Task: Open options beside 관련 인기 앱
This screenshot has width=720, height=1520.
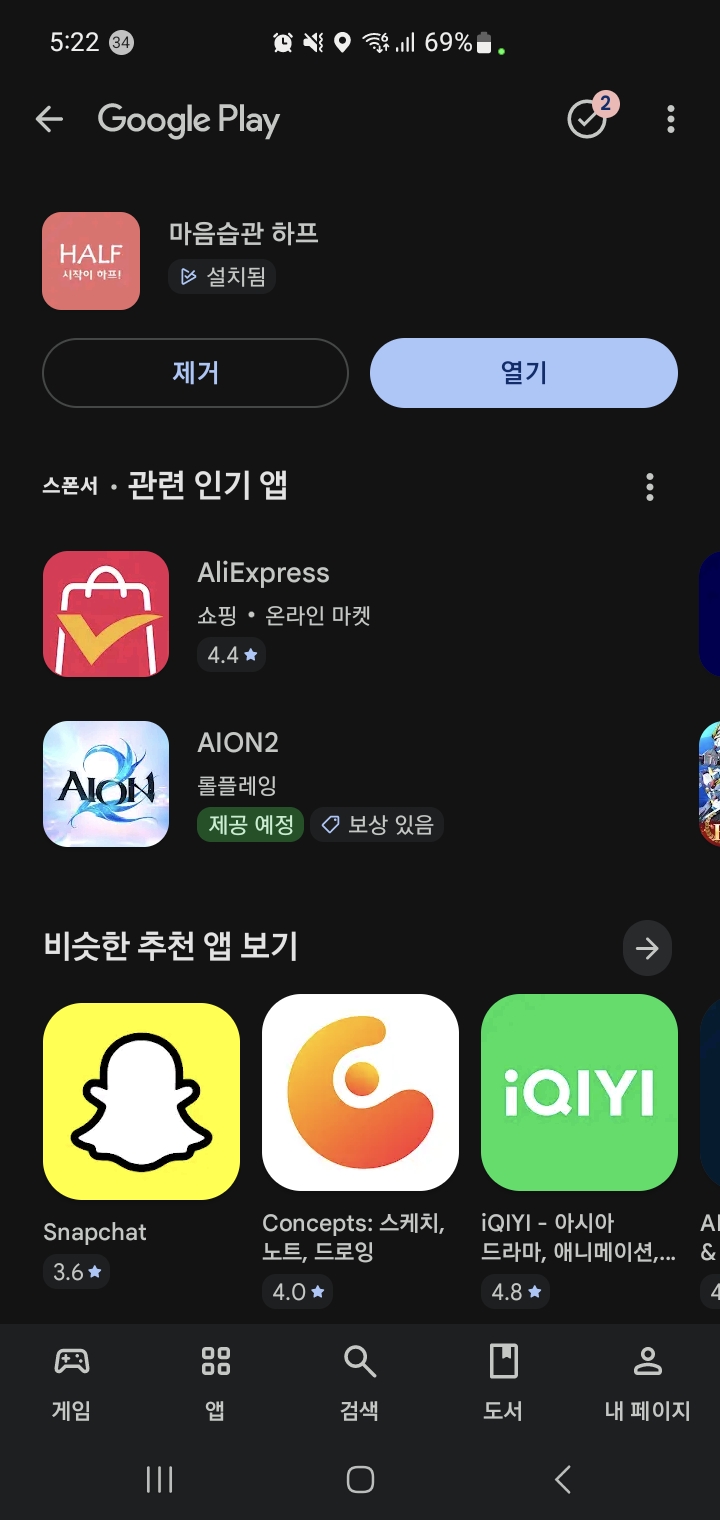Action: coord(650,487)
